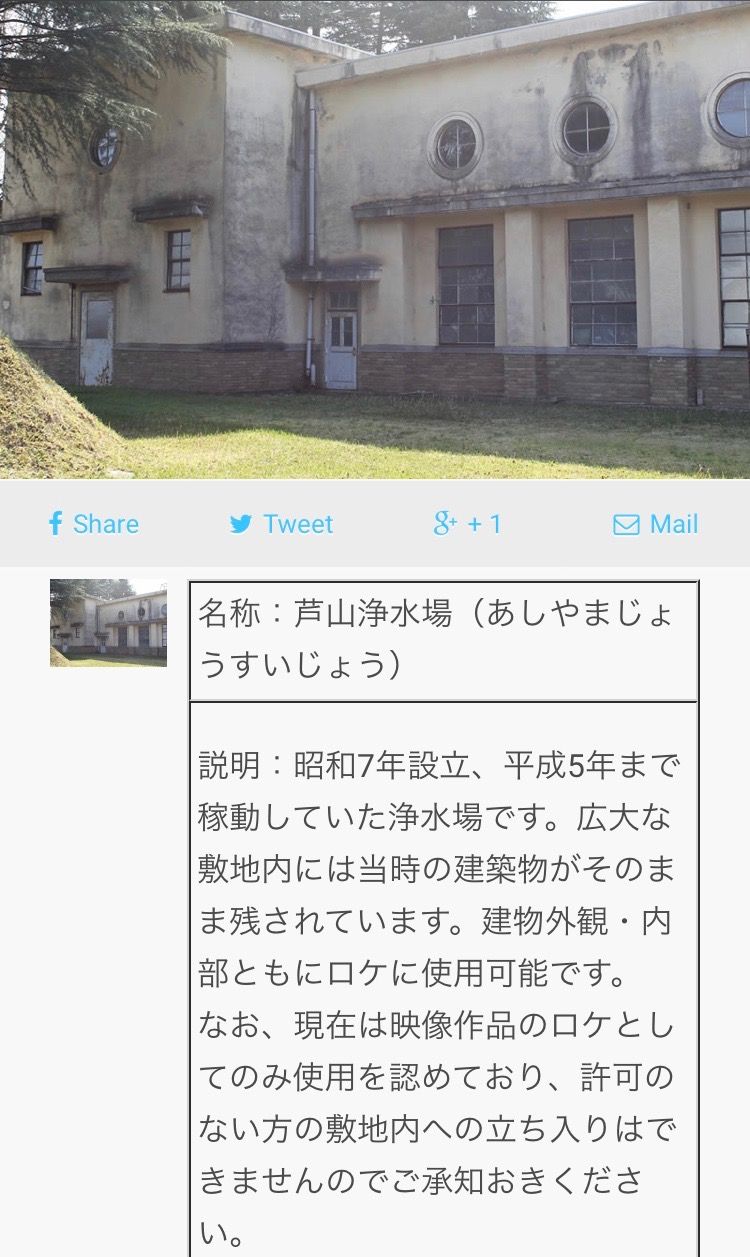Share the page on Facebook
This screenshot has height=1257, width=750.
94,524
